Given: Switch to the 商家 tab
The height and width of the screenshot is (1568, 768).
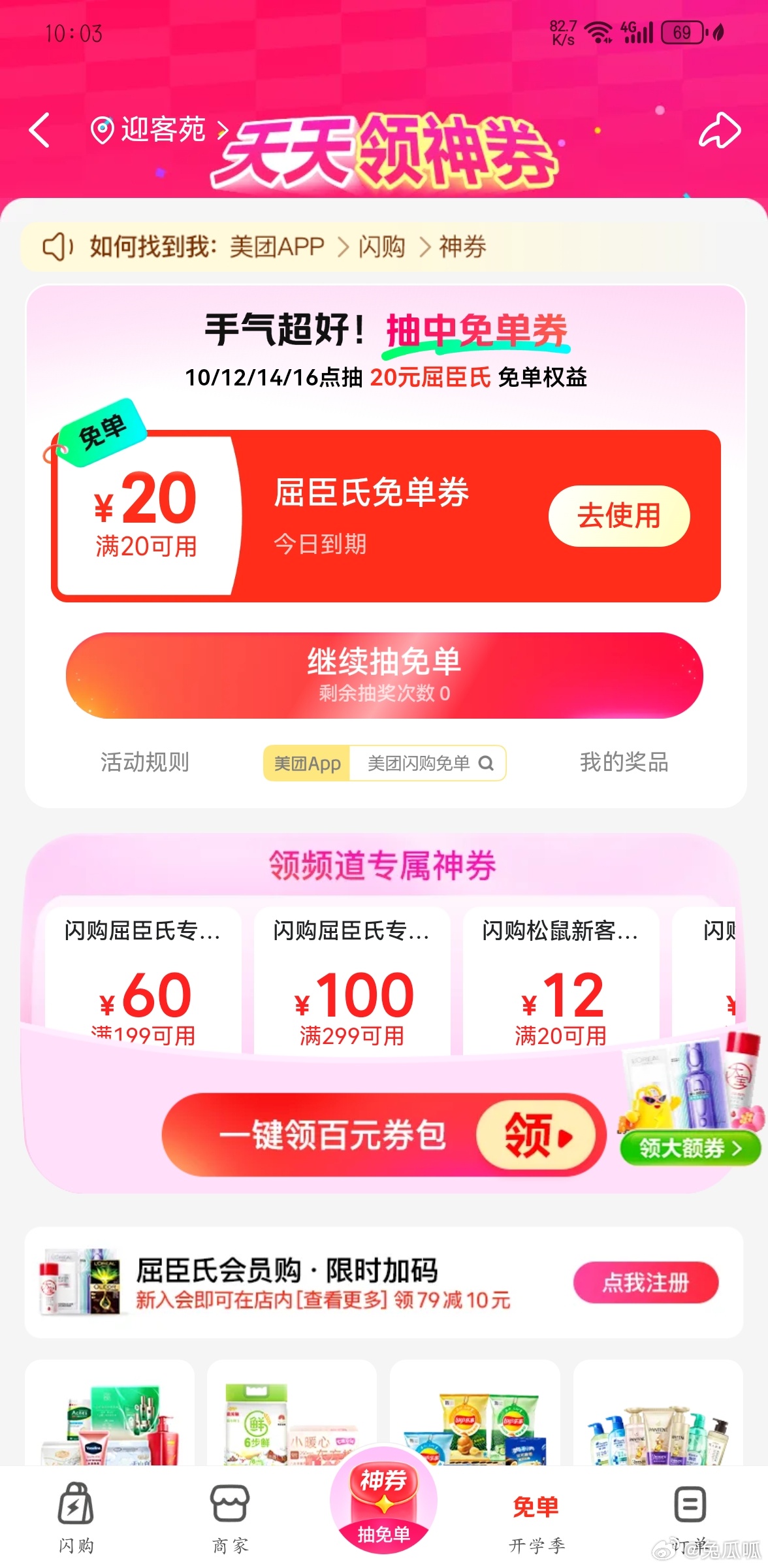Looking at the screenshot, I should point(230,1517).
